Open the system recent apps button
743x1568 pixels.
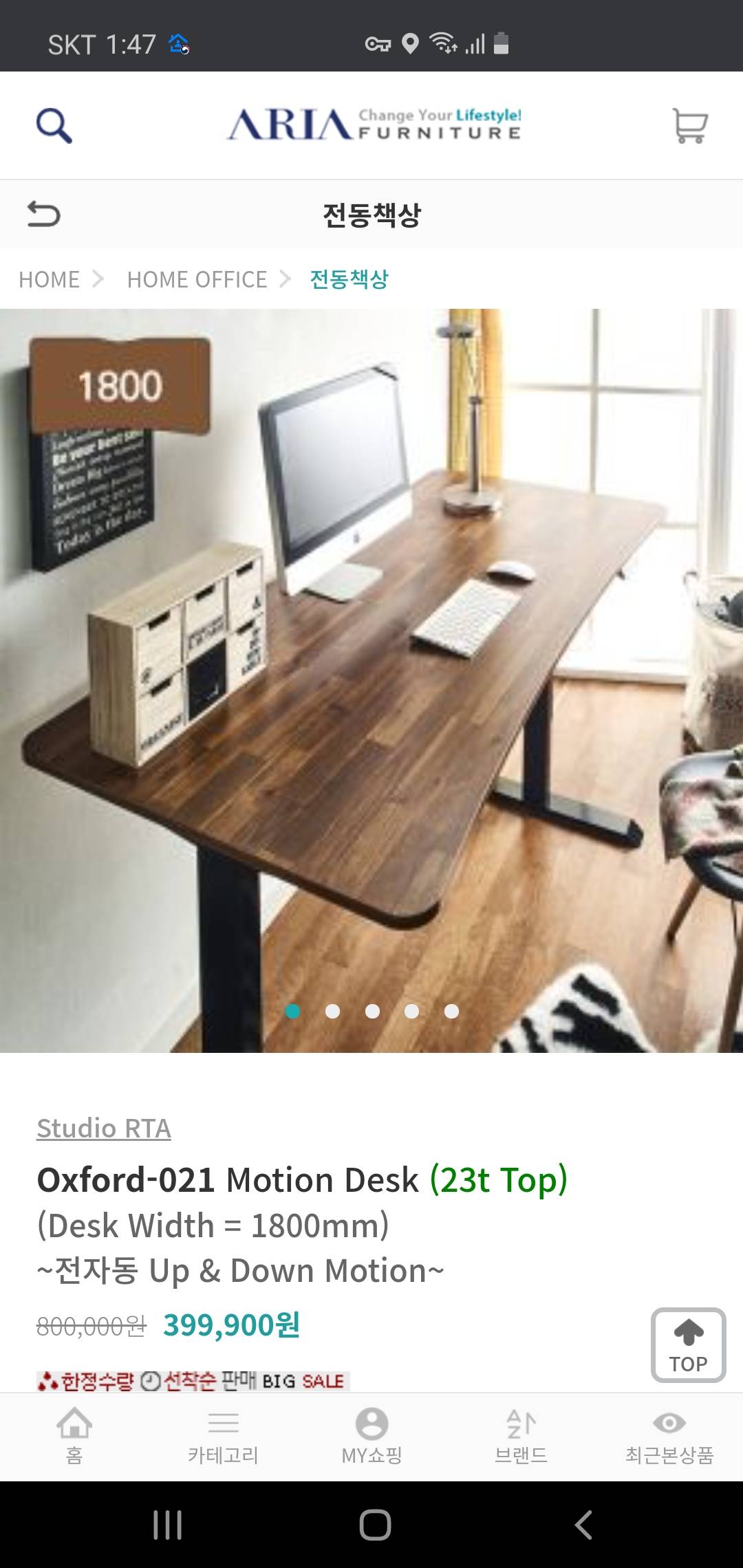tap(167, 1525)
